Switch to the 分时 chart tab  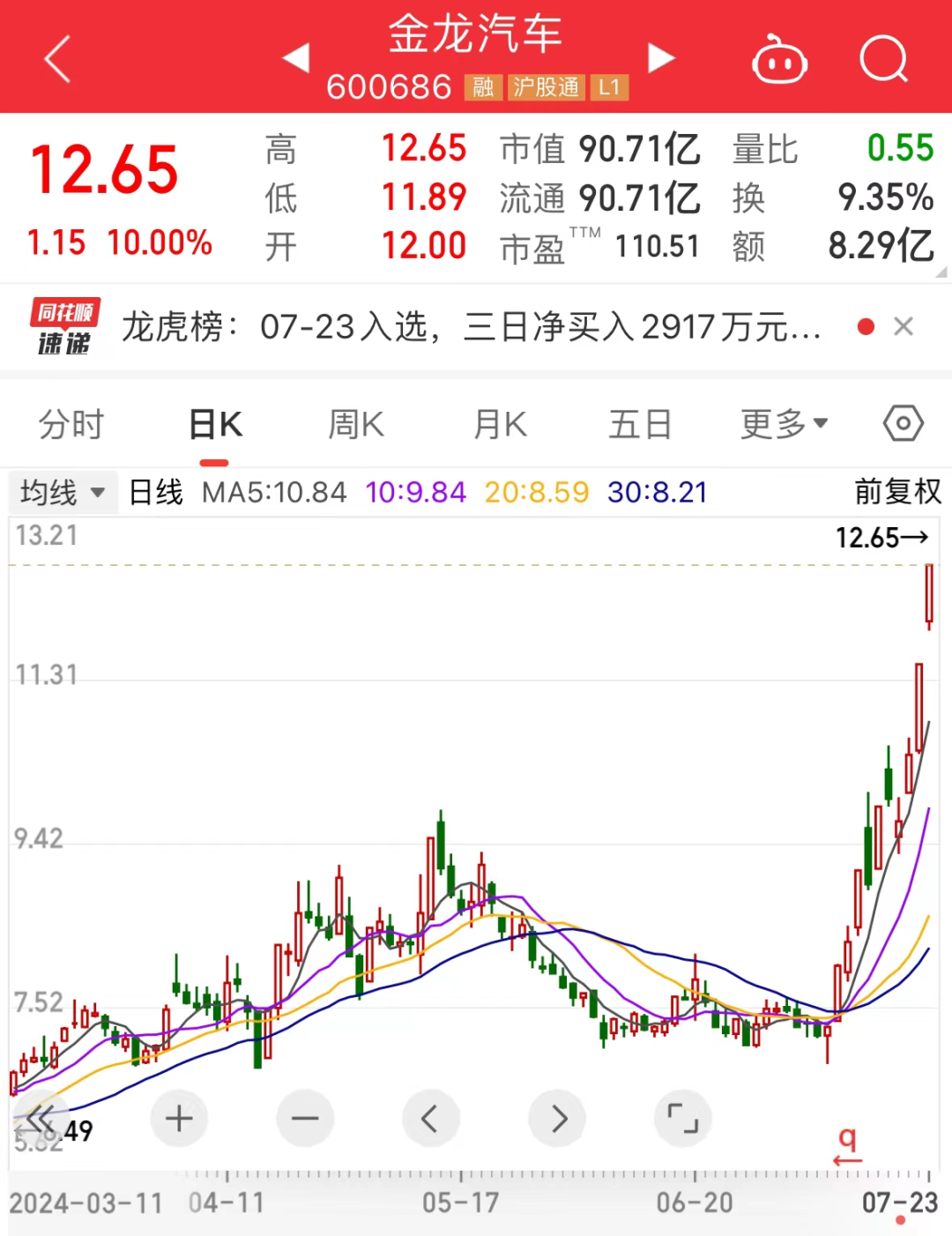tap(71, 425)
